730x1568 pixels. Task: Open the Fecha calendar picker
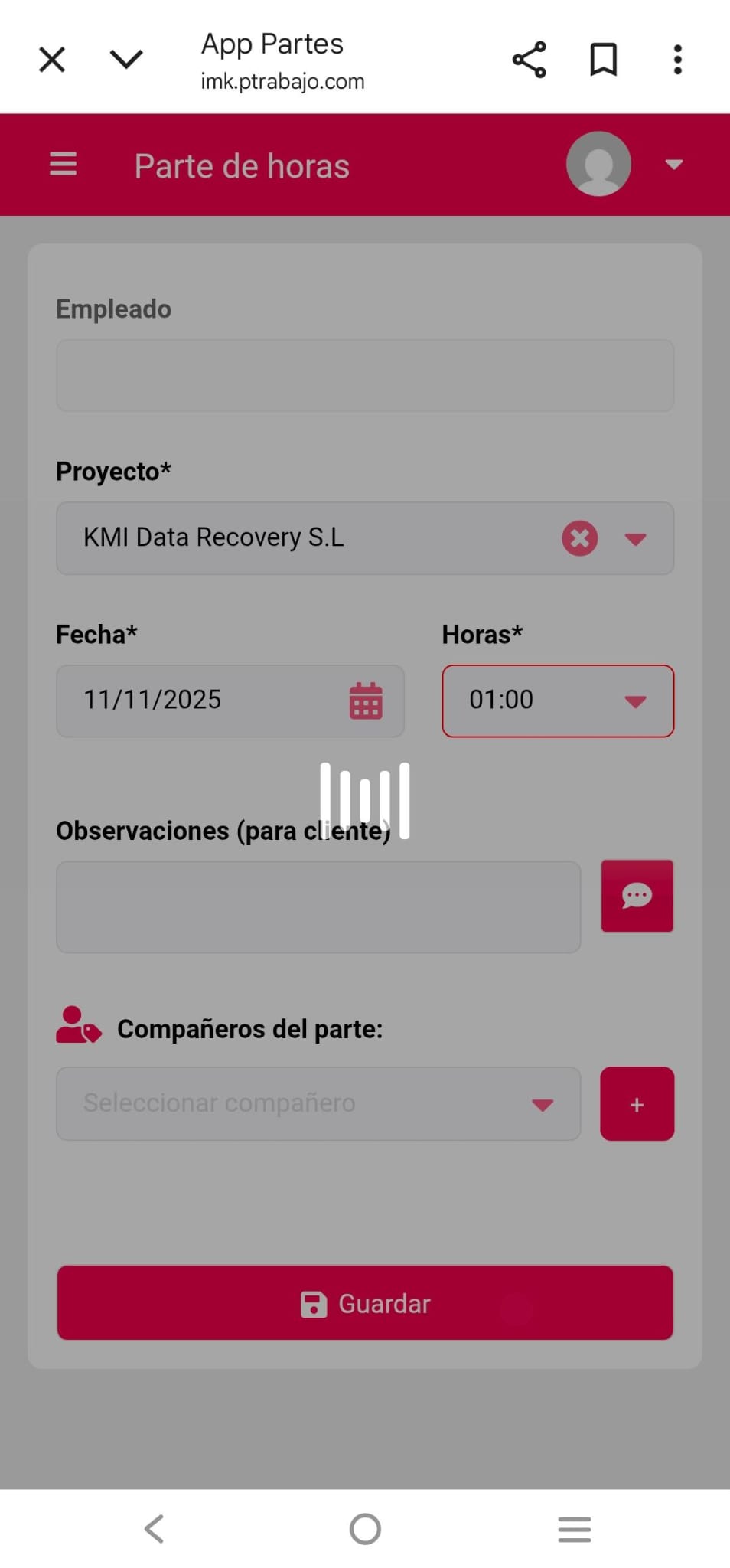pyautogui.click(x=366, y=701)
